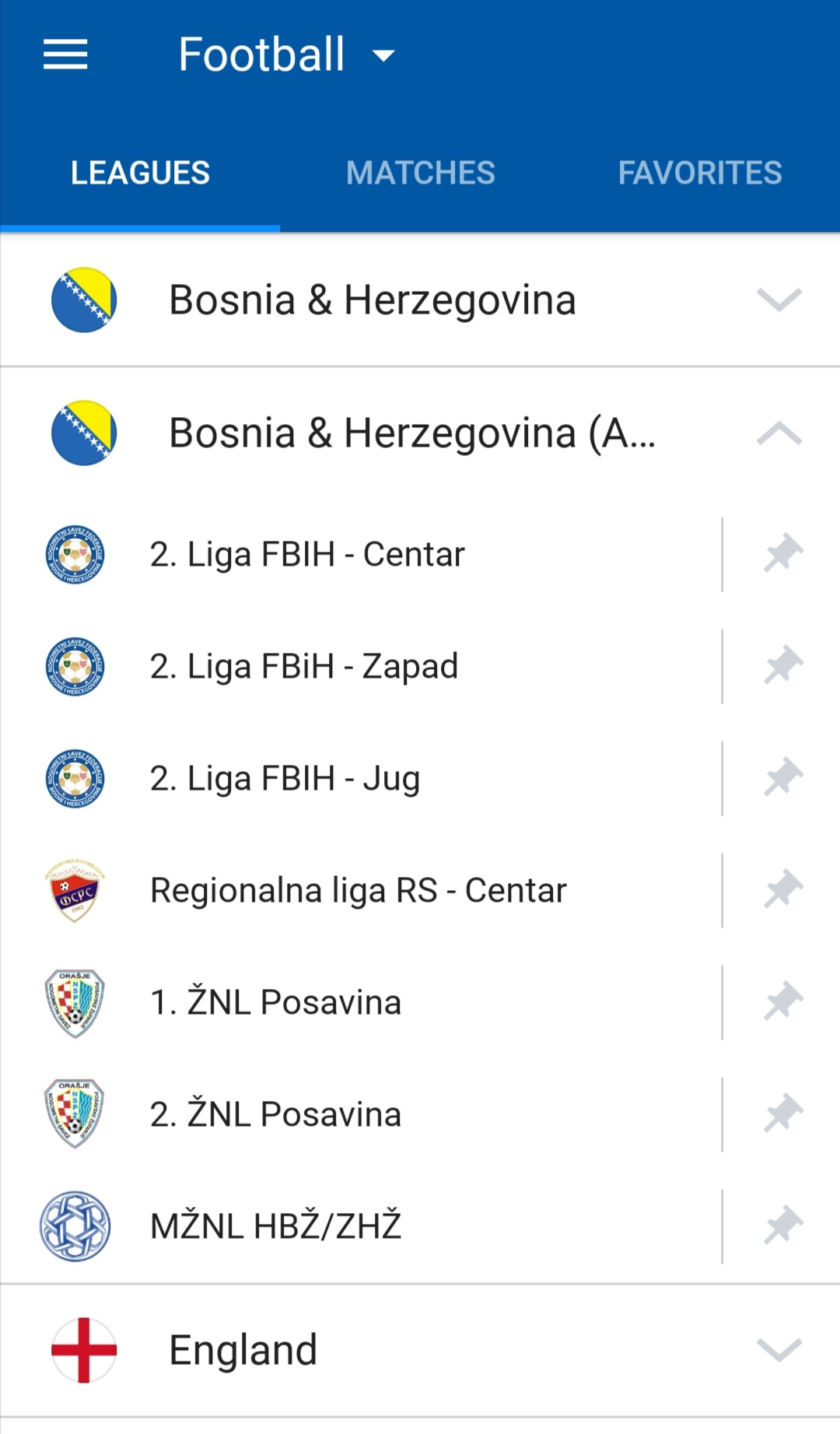The width and height of the screenshot is (840, 1434).
Task: Open 2. Liga FBIH - Jug league
Action: click(361, 779)
